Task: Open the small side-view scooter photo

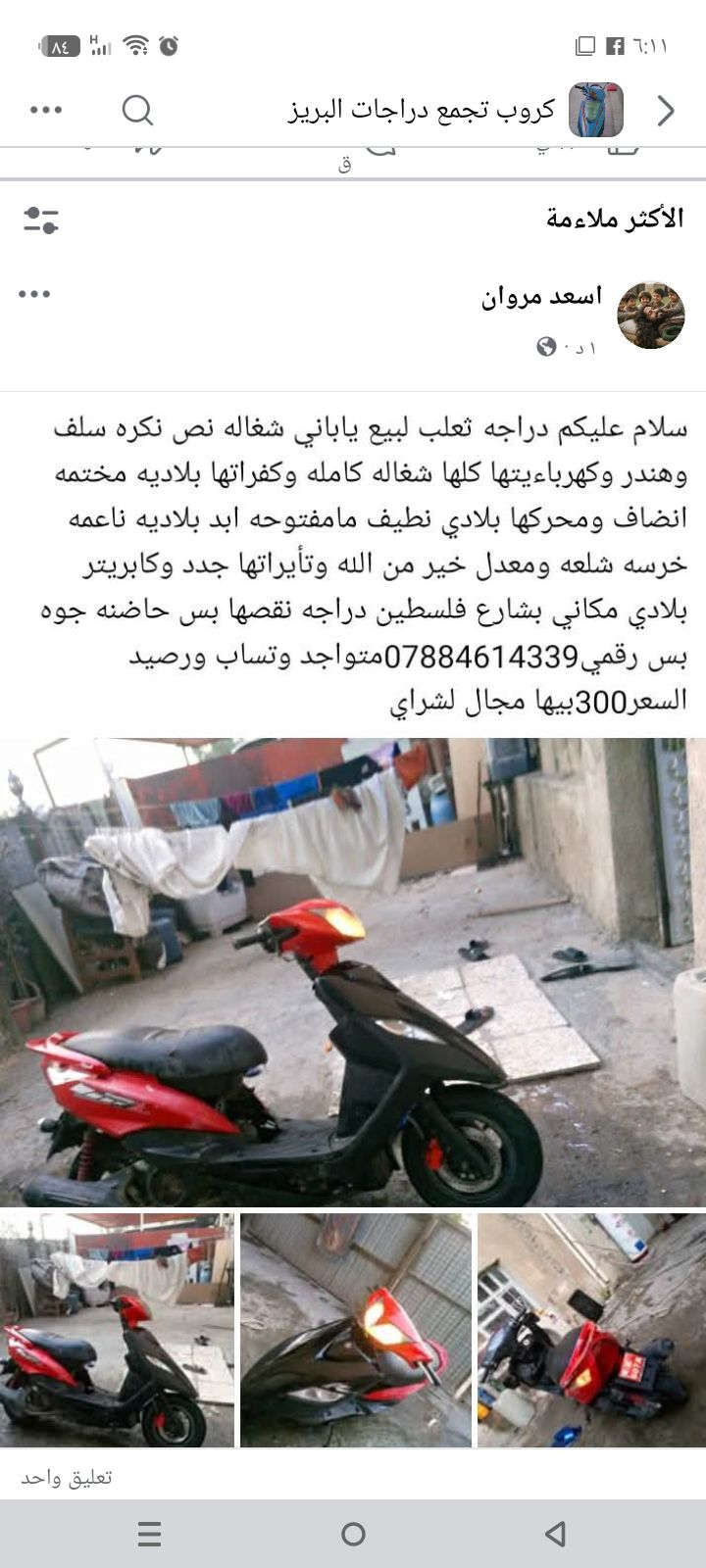Action: [117, 1330]
